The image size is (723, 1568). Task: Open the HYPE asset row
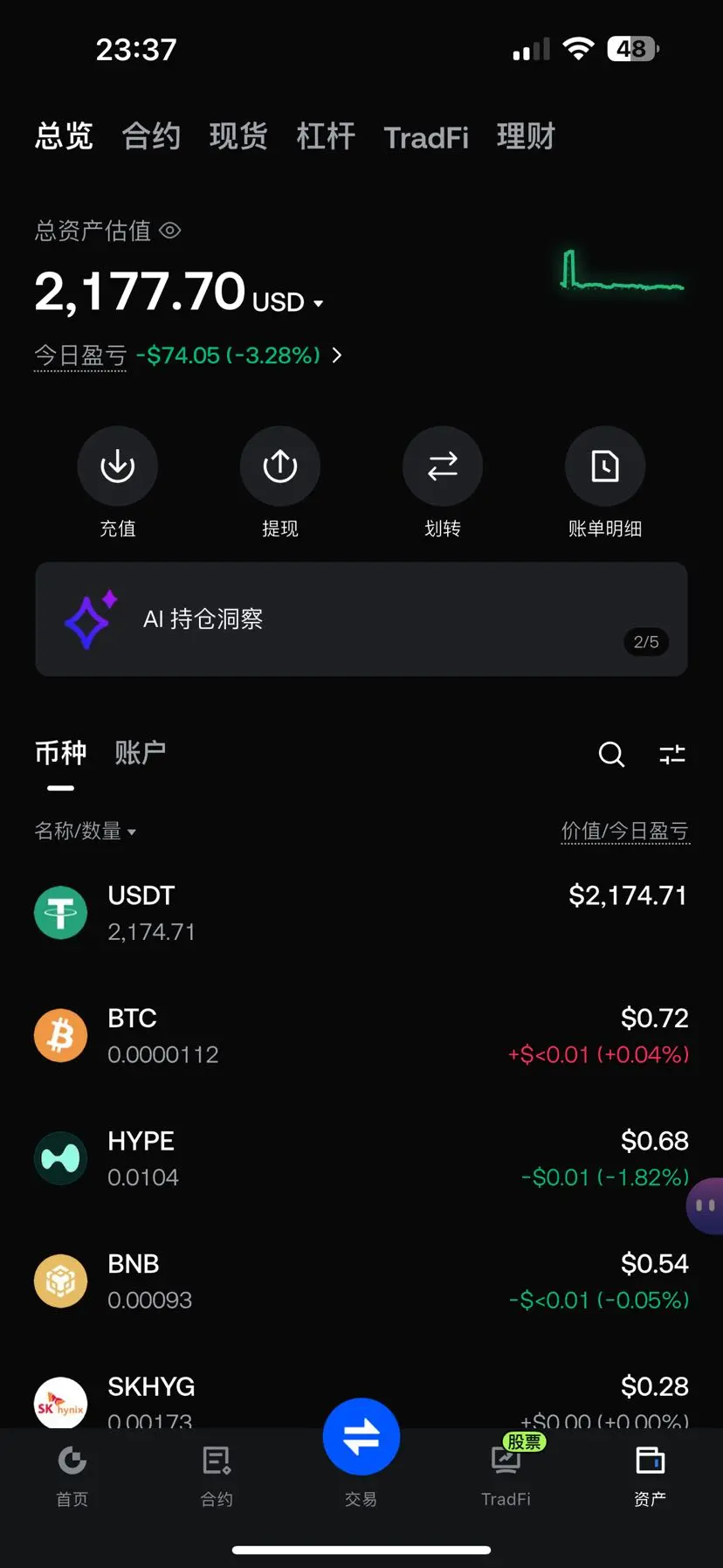[x=361, y=1158]
